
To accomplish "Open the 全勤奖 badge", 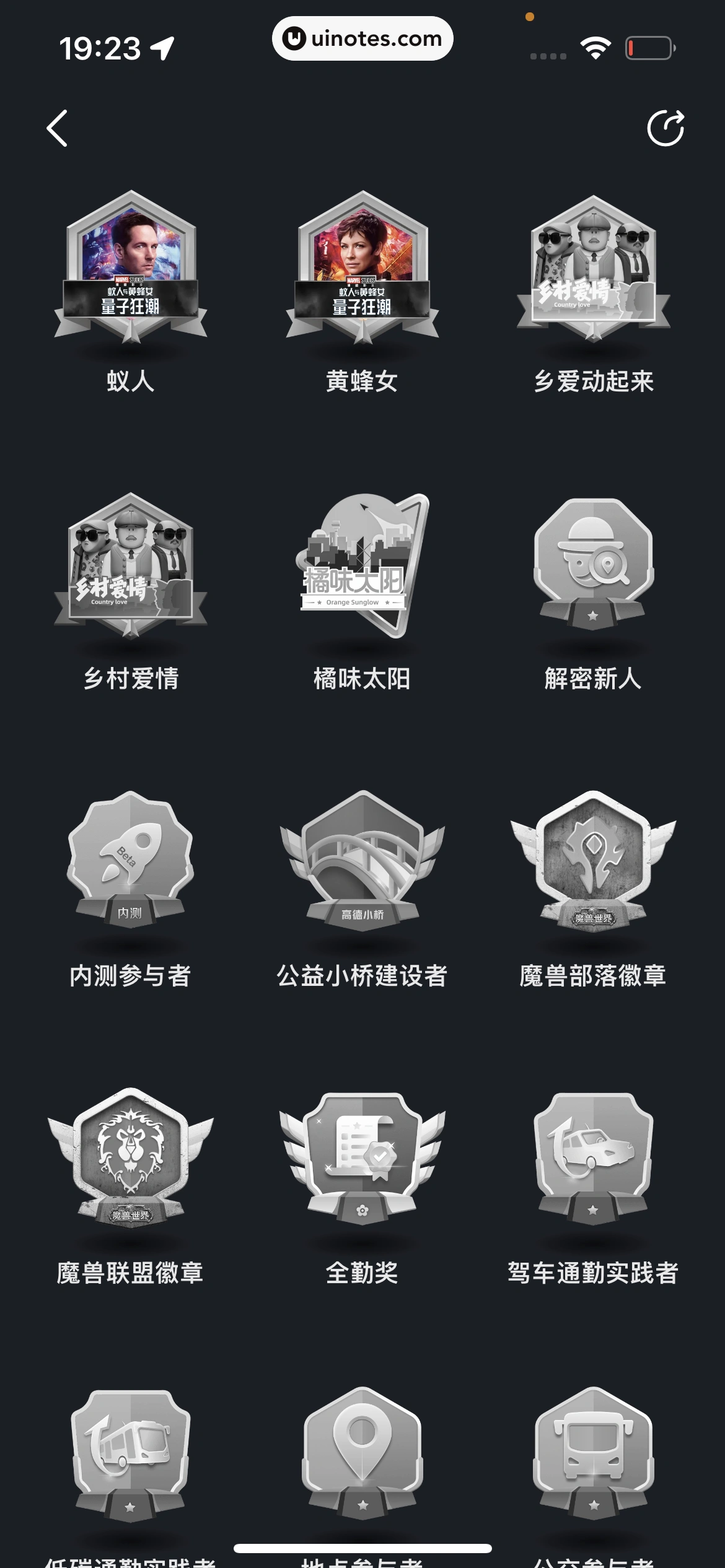I will (362, 1170).
